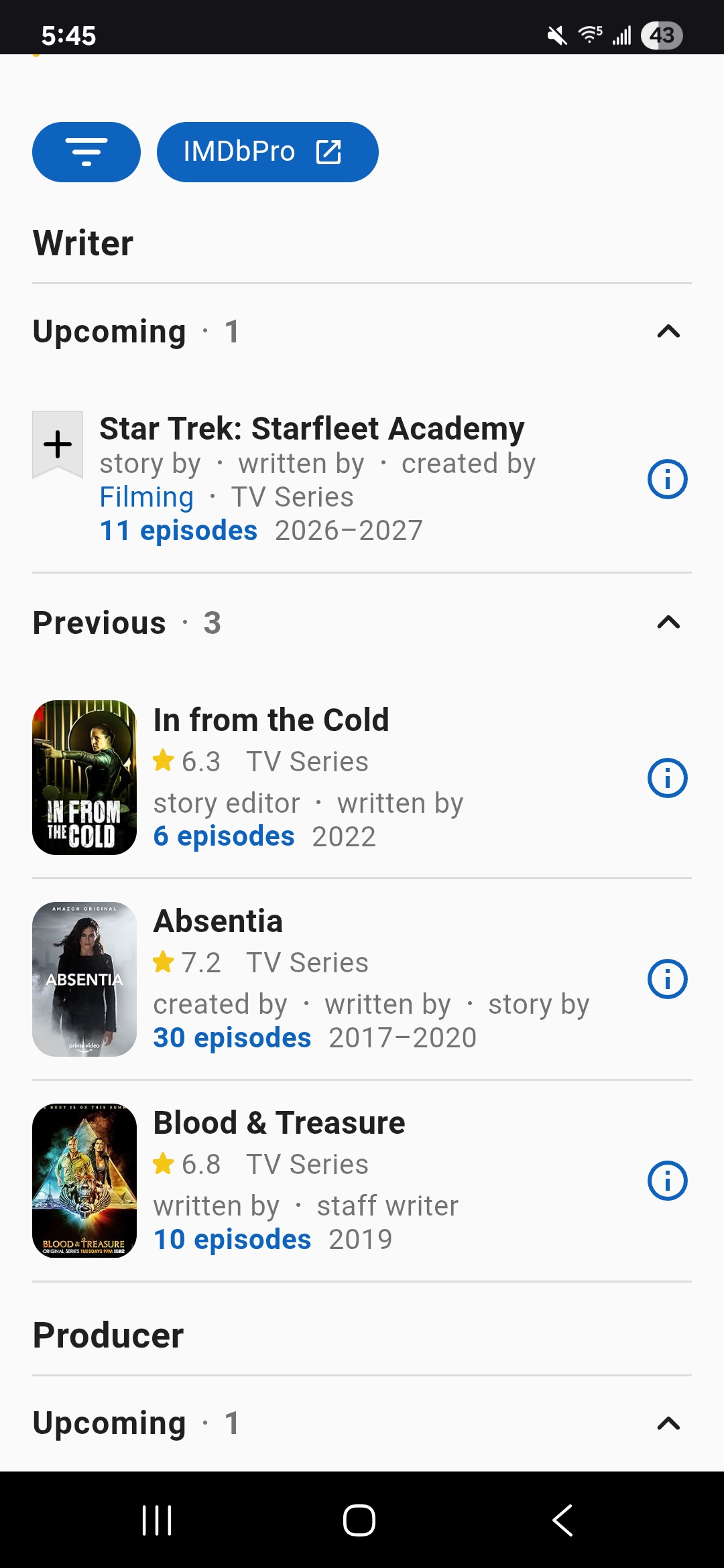Screen dimensions: 724x1568
Task: Collapse the Previous writer credits section
Action: click(x=668, y=623)
